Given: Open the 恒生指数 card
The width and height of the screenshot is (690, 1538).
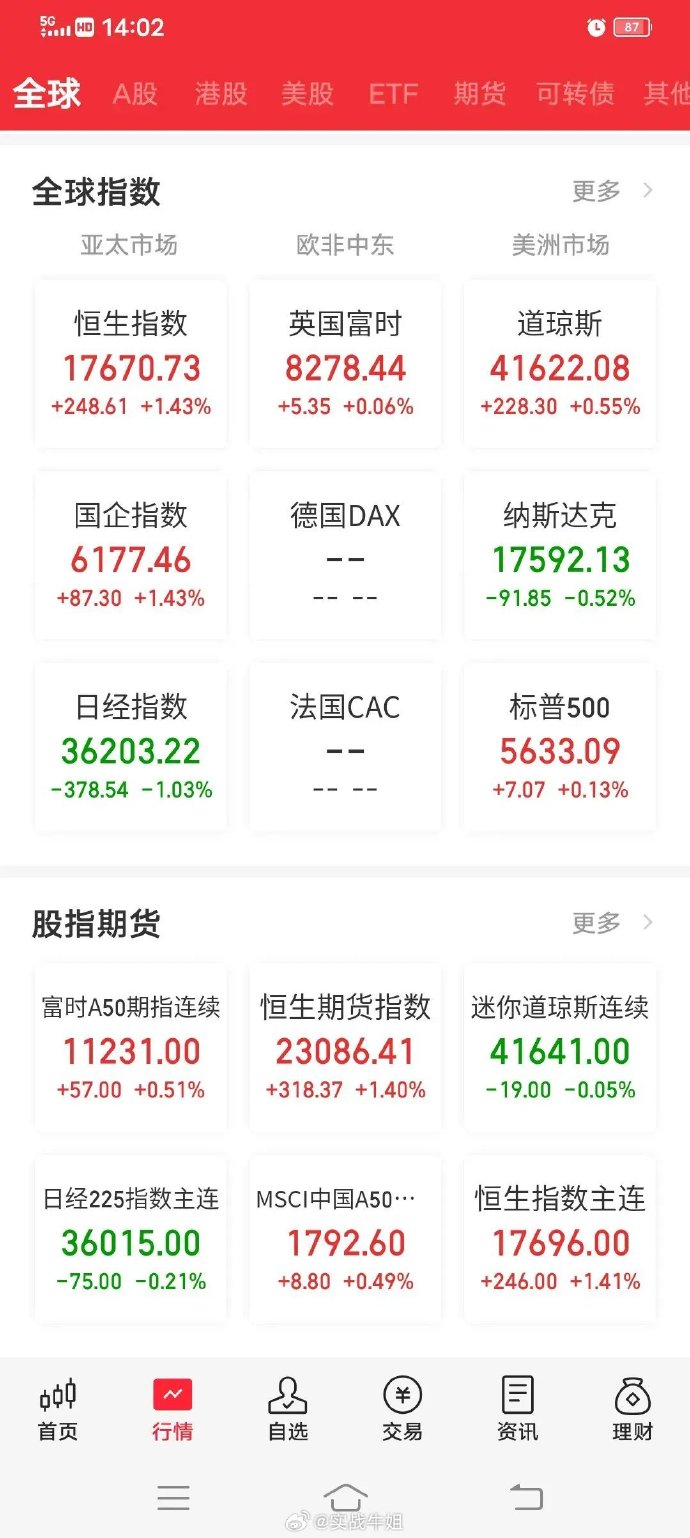Looking at the screenshot, I should click(x=131, y=364).
